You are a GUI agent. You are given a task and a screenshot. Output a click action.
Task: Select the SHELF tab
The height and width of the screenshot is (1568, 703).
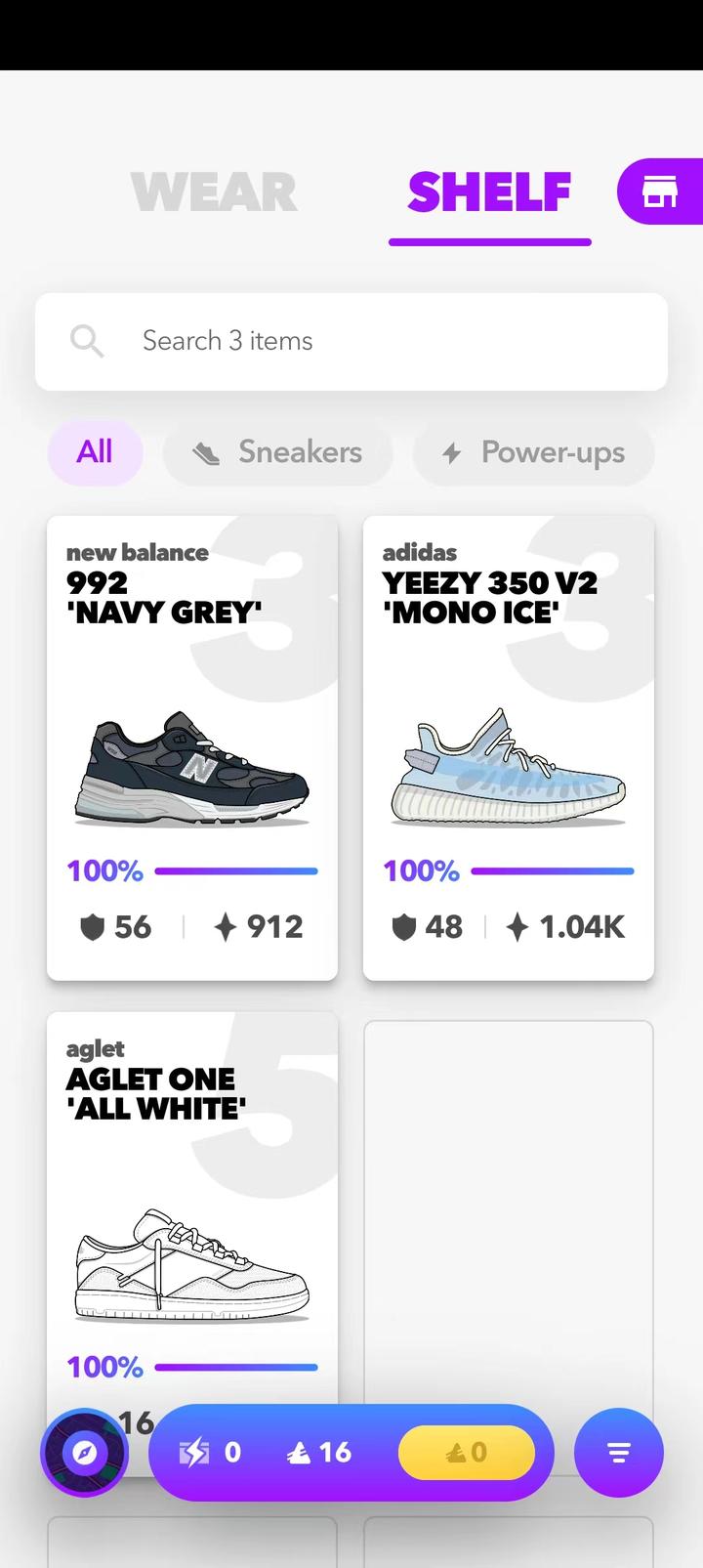[489, 192]
